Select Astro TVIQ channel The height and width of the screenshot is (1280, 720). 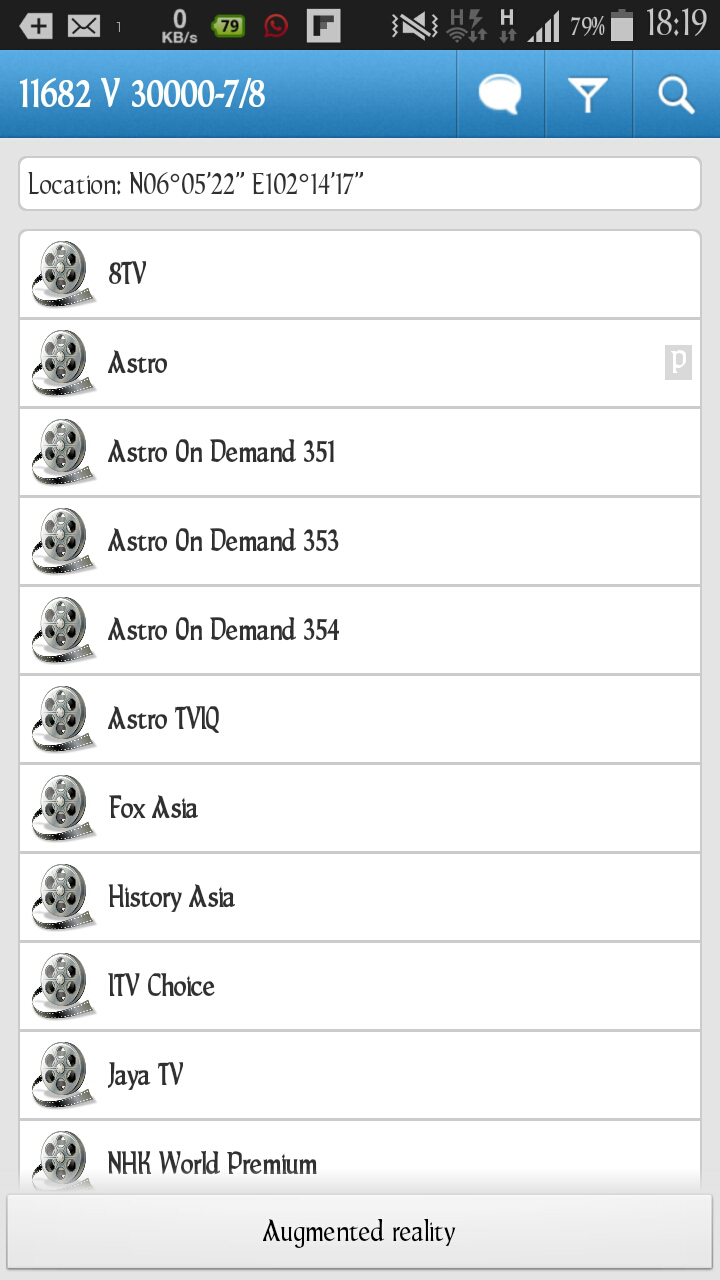(x=360, y=719)
